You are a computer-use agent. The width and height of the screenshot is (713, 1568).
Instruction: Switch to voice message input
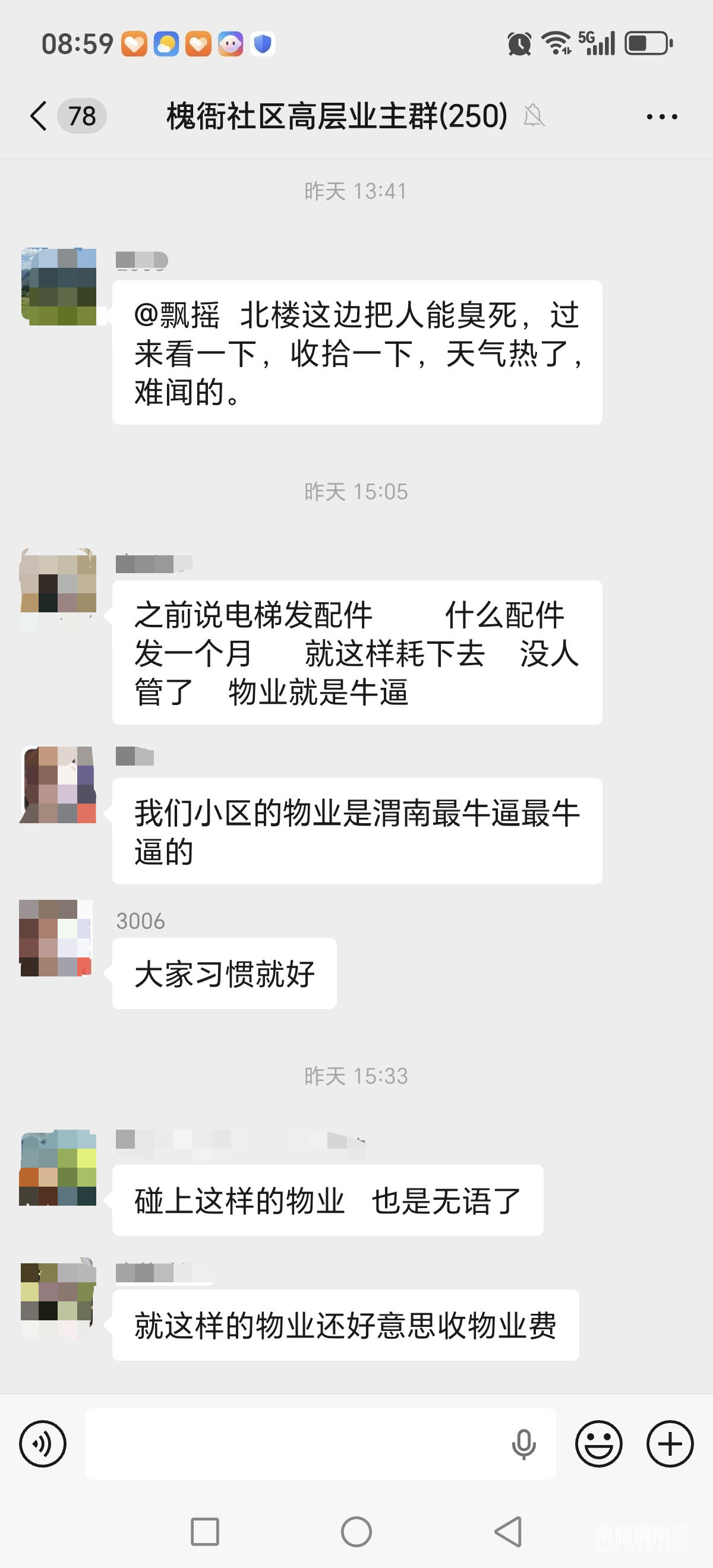[43, 1443]
